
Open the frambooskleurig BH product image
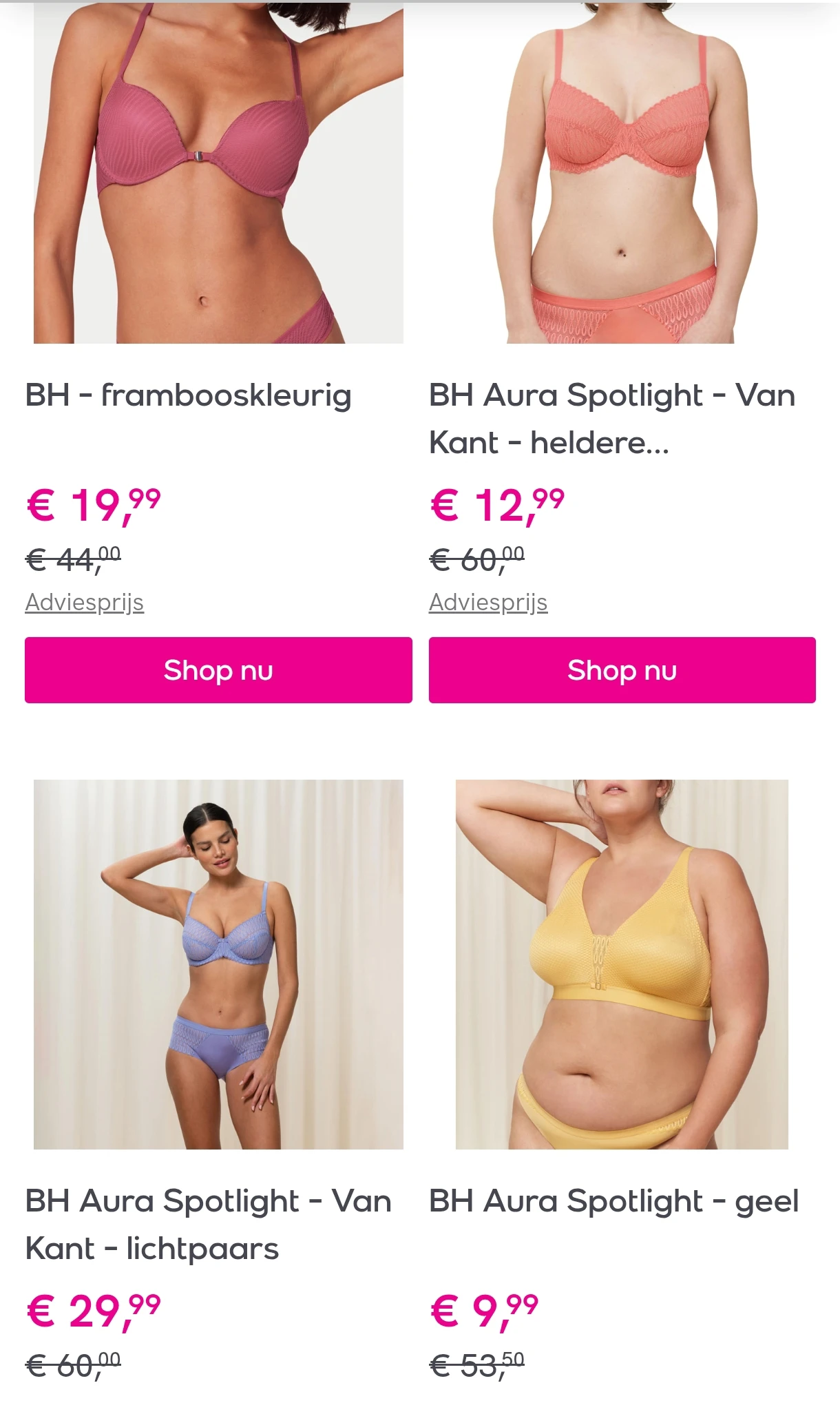[218, 172]
